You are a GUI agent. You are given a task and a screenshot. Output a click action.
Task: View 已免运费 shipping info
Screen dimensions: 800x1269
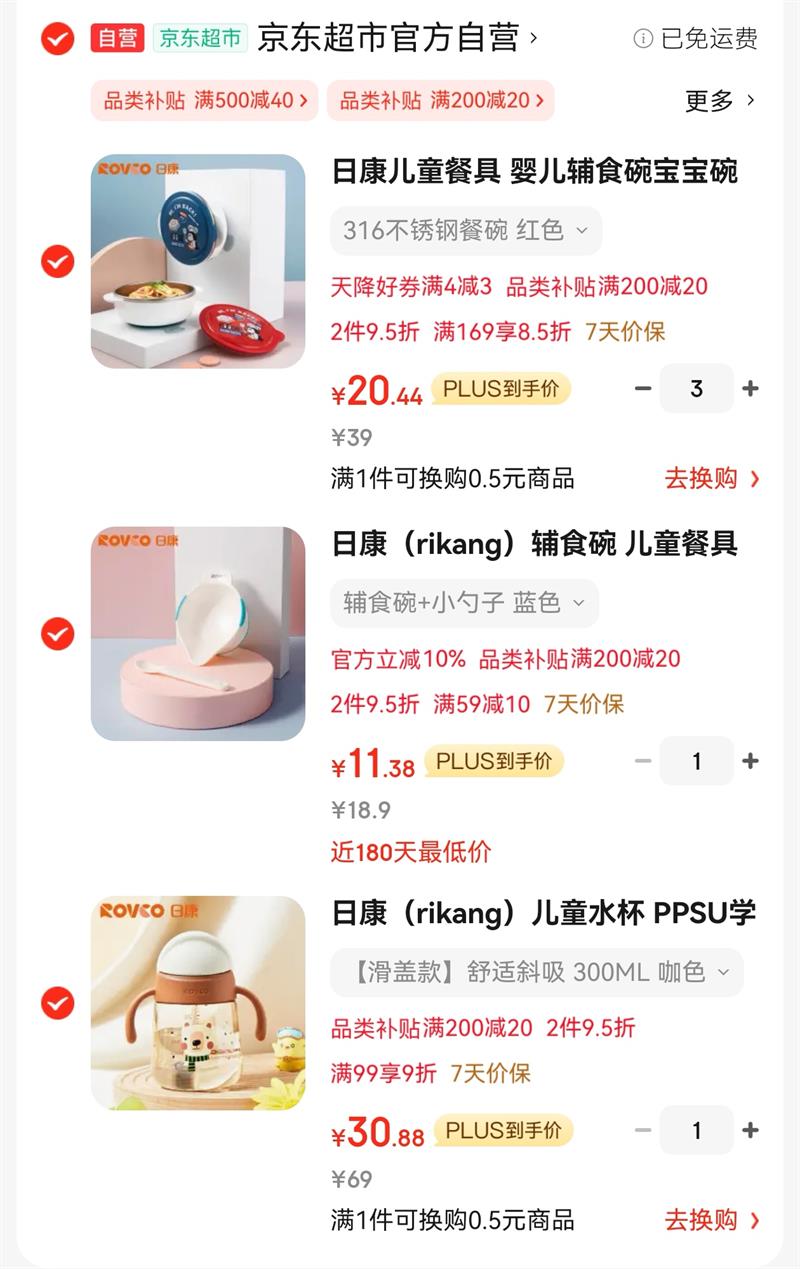pyautogui.click(x=697, y=39)
